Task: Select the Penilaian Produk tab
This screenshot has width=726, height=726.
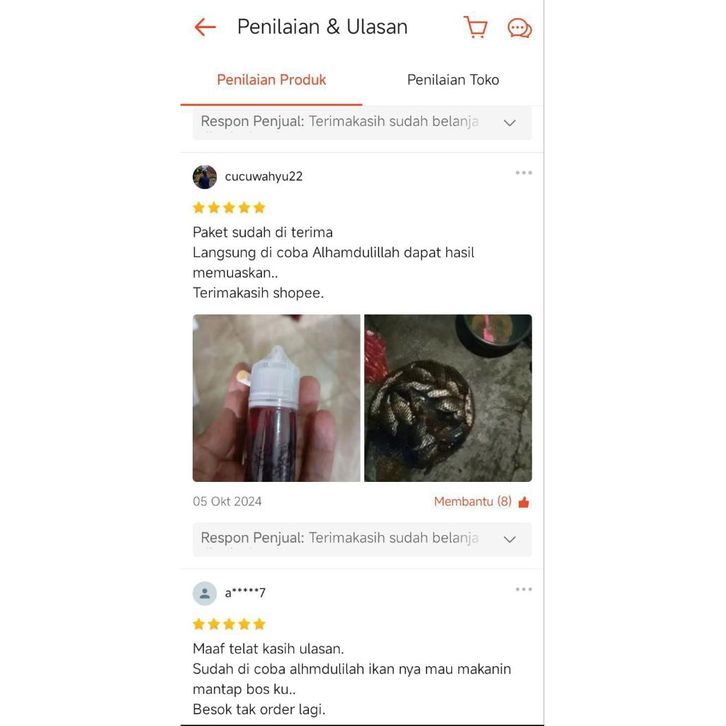Action: (271, 80)
